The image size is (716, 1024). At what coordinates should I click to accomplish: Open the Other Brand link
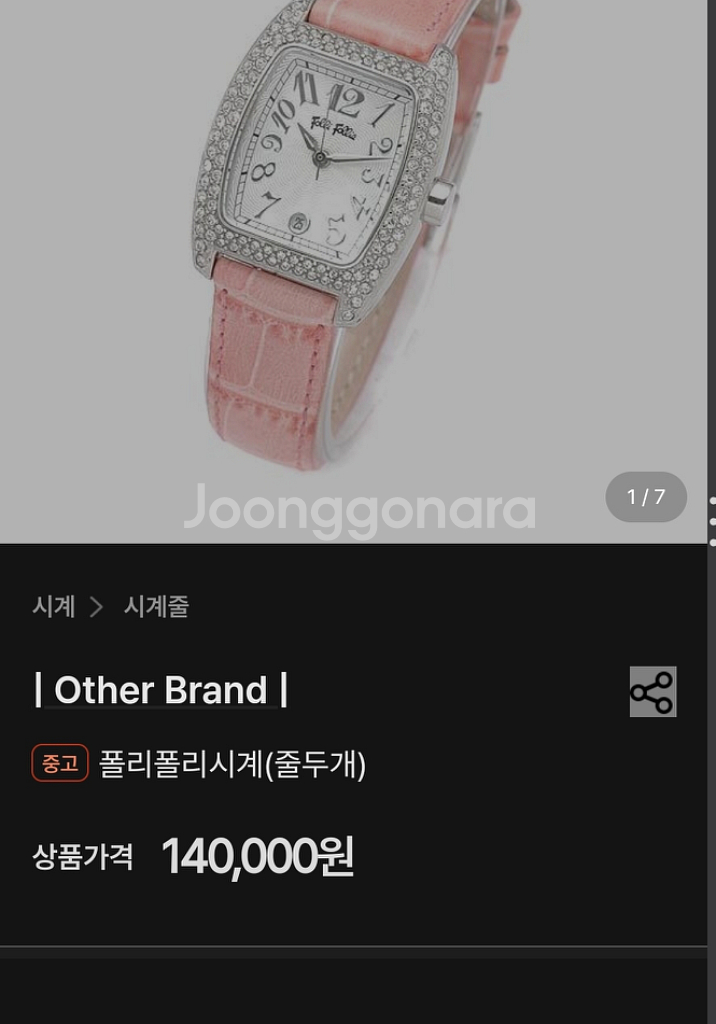pyautogui.click(x=160, y=690)
